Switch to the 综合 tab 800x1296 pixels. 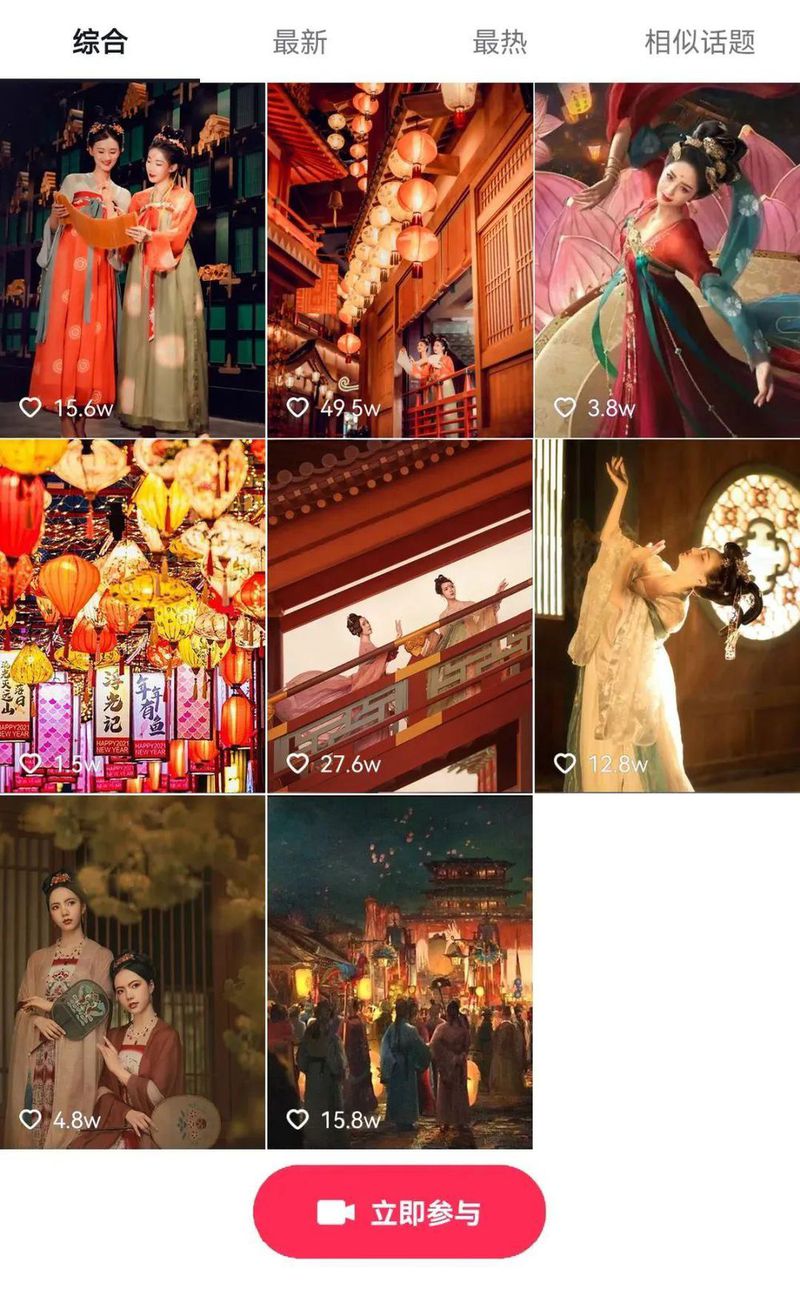click(100, 42)
